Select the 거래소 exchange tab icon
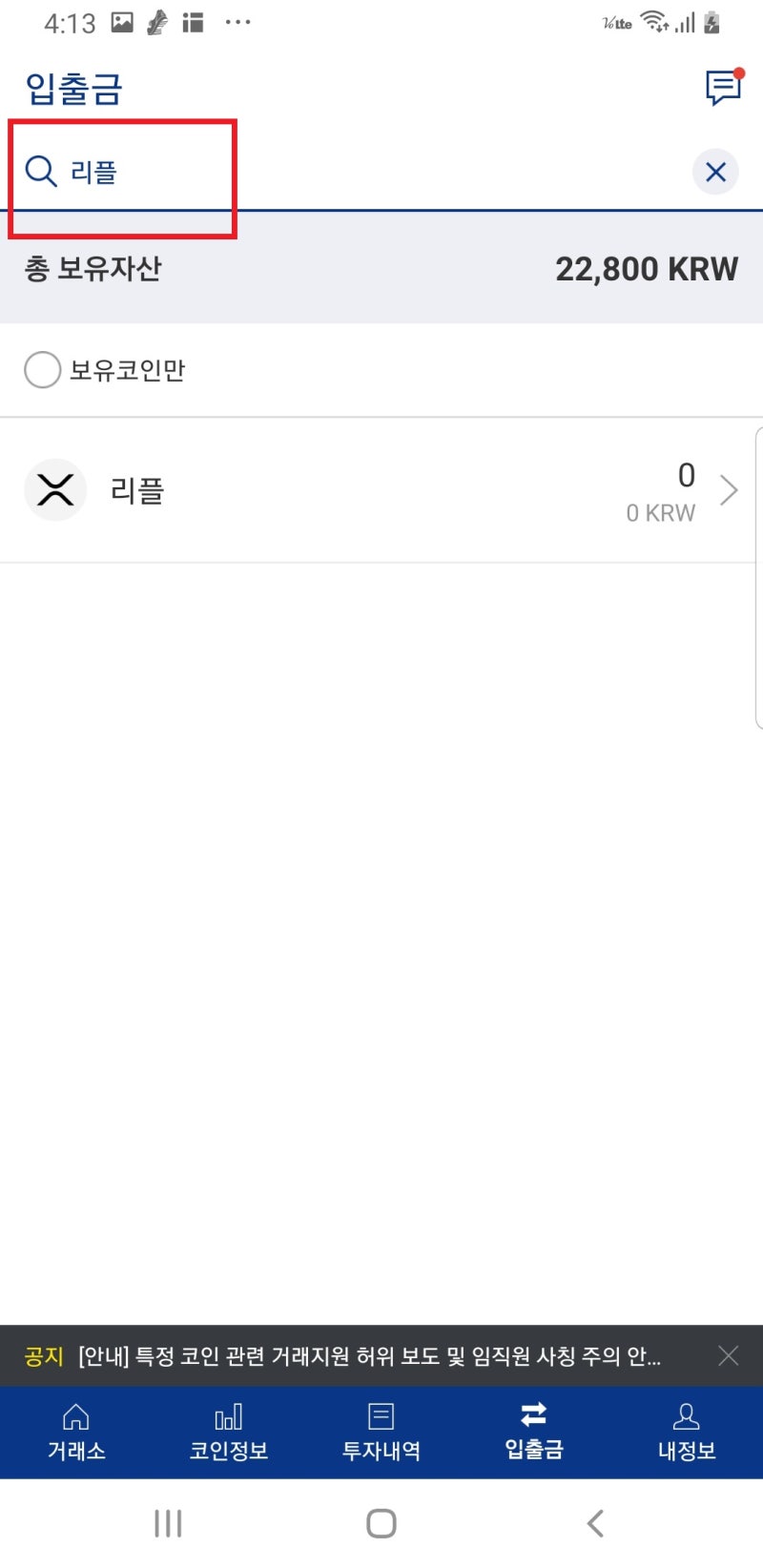 pyautogui.click(x=75, y=1418)
